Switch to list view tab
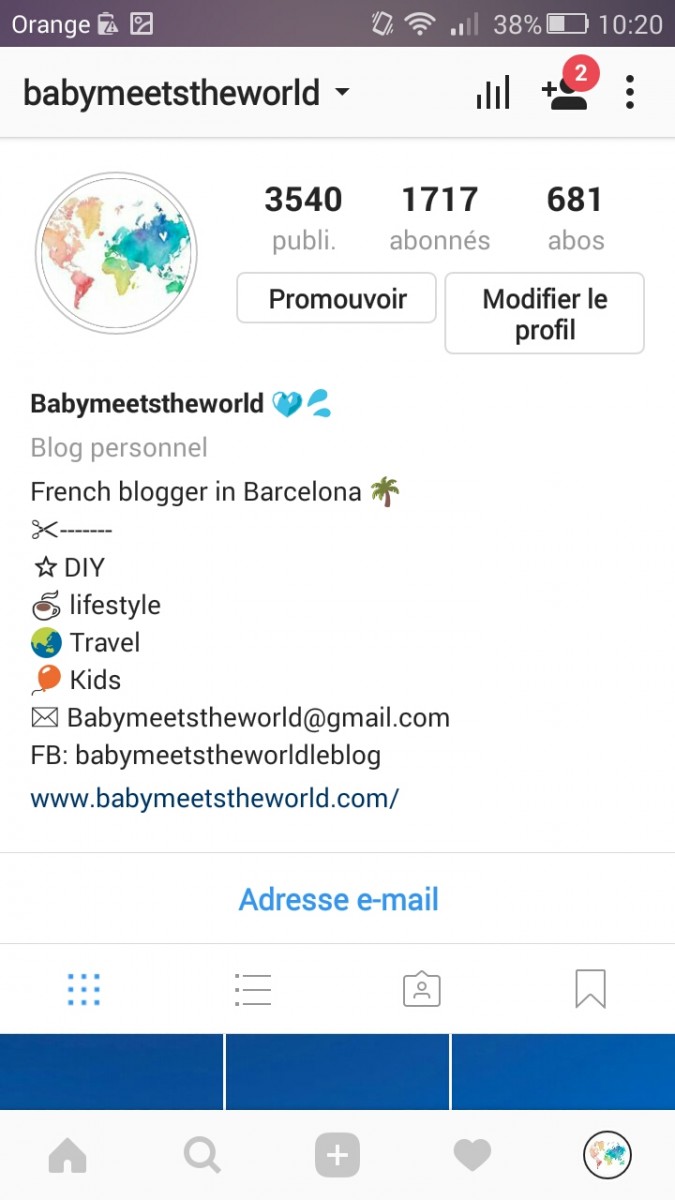This screenshot has height=1200, width=675. click(252, 989)
